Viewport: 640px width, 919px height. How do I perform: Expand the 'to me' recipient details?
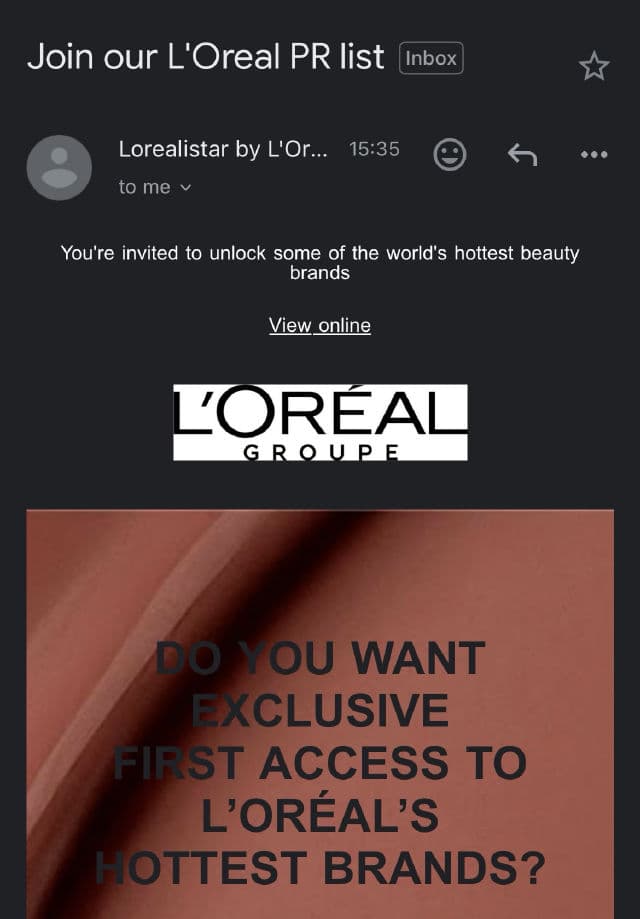click(155, 187)
